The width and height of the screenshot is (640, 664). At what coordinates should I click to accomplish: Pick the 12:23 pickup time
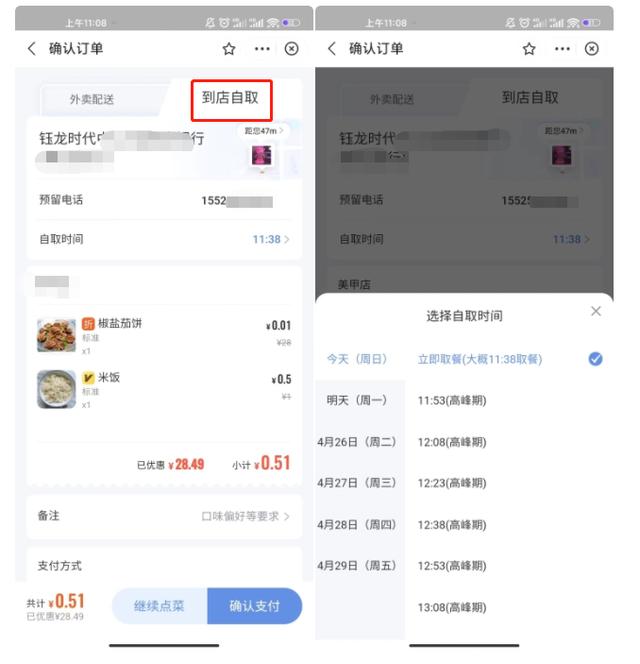tap(452, 483)
